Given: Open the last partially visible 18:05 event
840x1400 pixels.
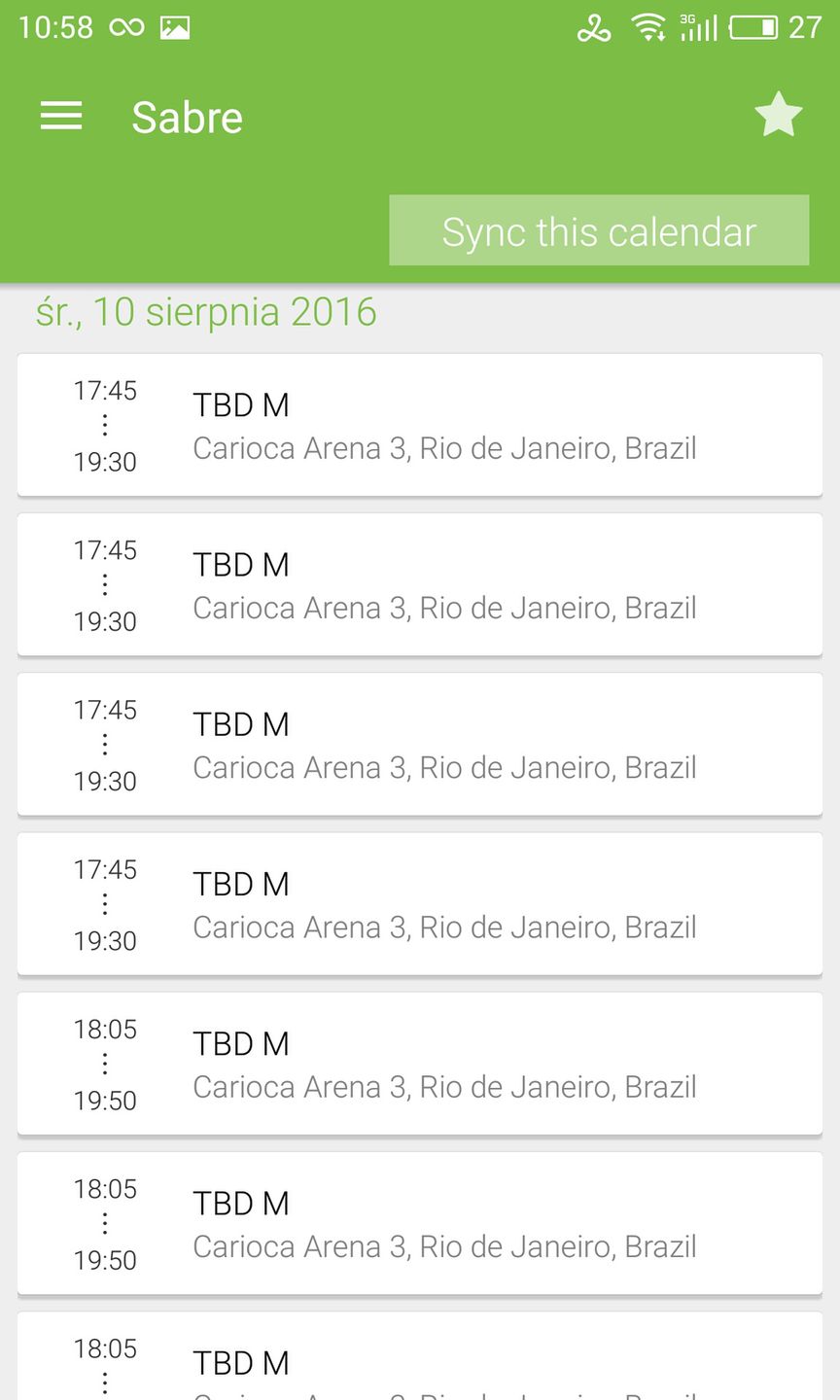Looking at the screenshot, I should (x=420, y=1361).
